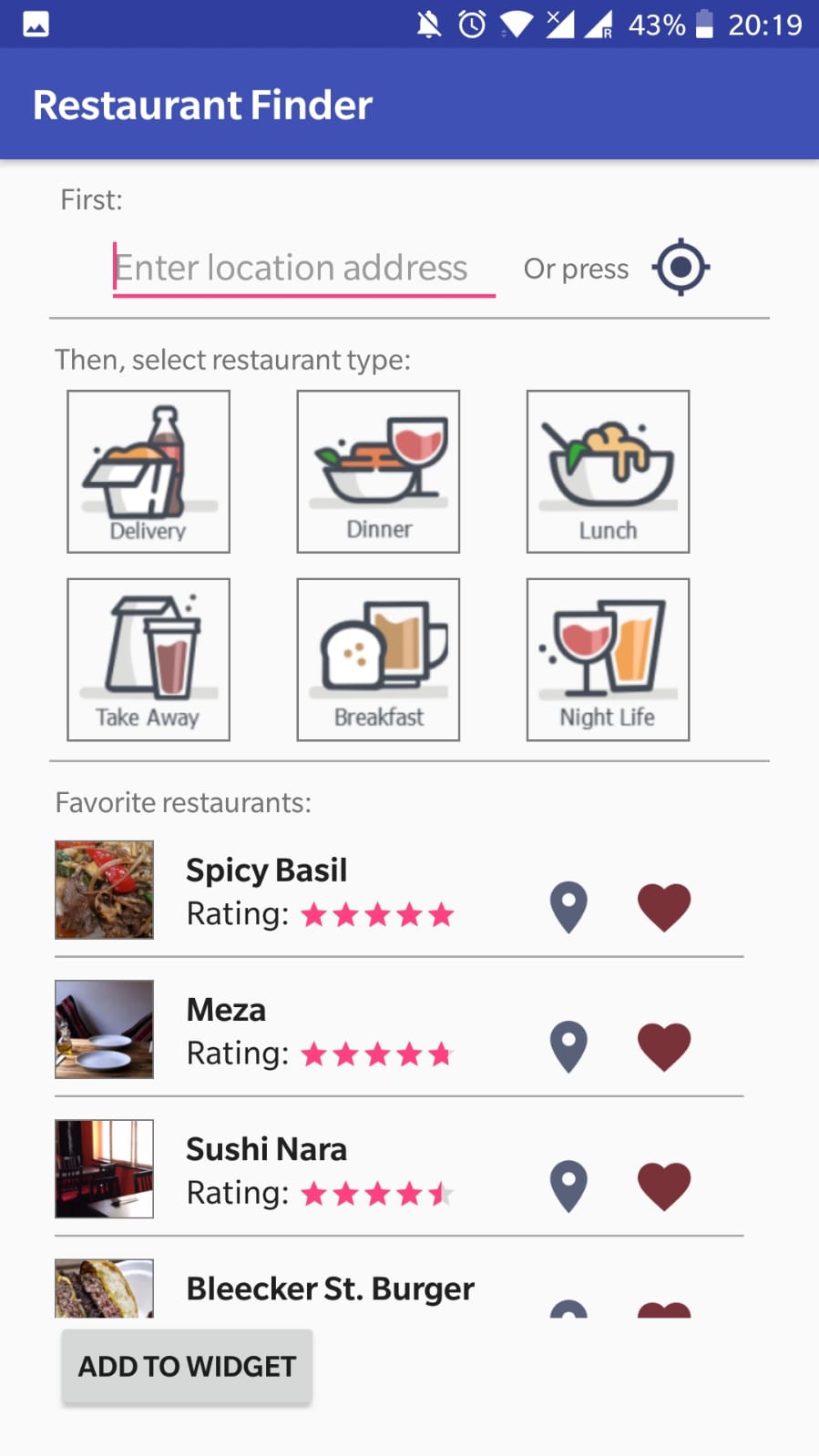Tap the Restaurant Finder title bar
The height and width of the screenshot is (1456, 819).
click(201, 104)
